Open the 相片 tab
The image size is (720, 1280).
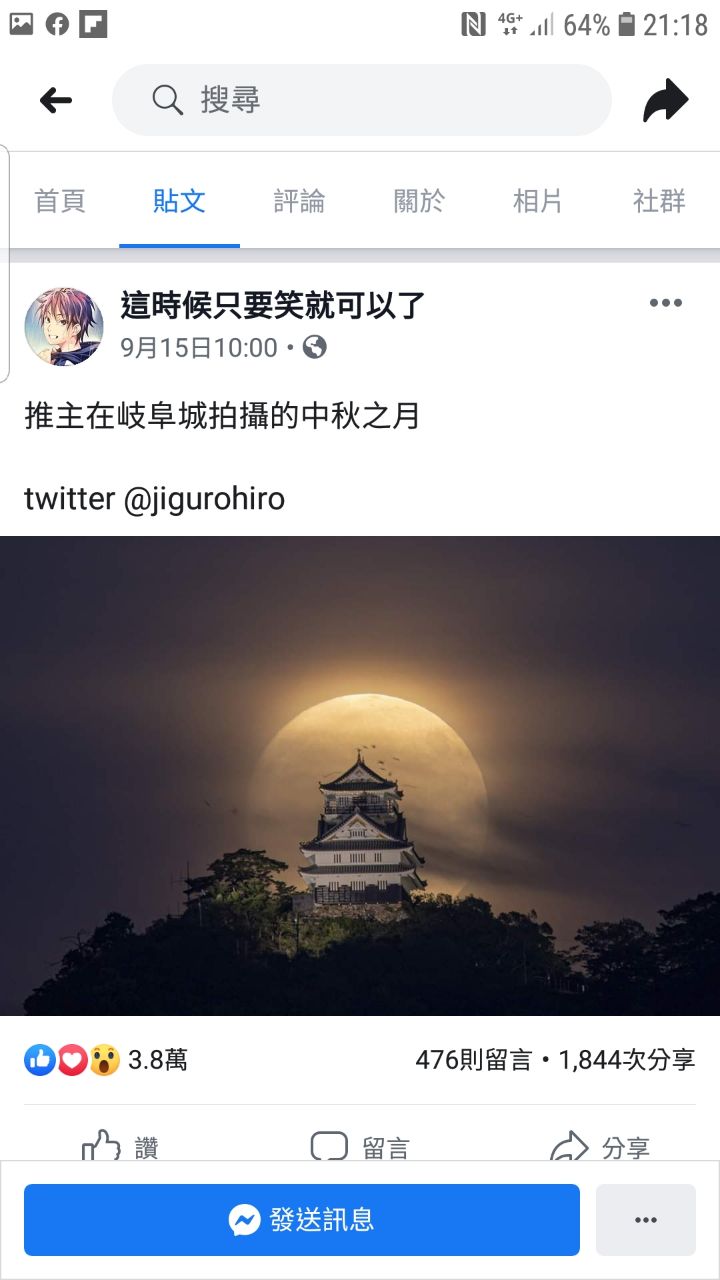click(x=538, y=201)
